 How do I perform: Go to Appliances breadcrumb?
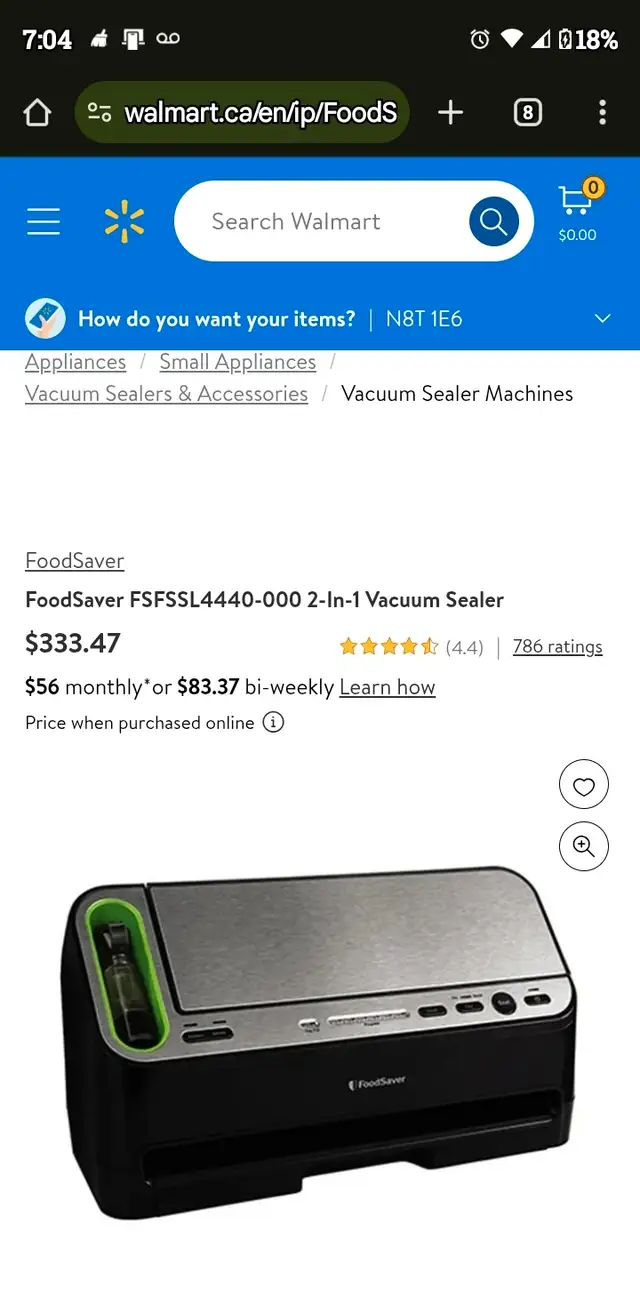[76, 362]
